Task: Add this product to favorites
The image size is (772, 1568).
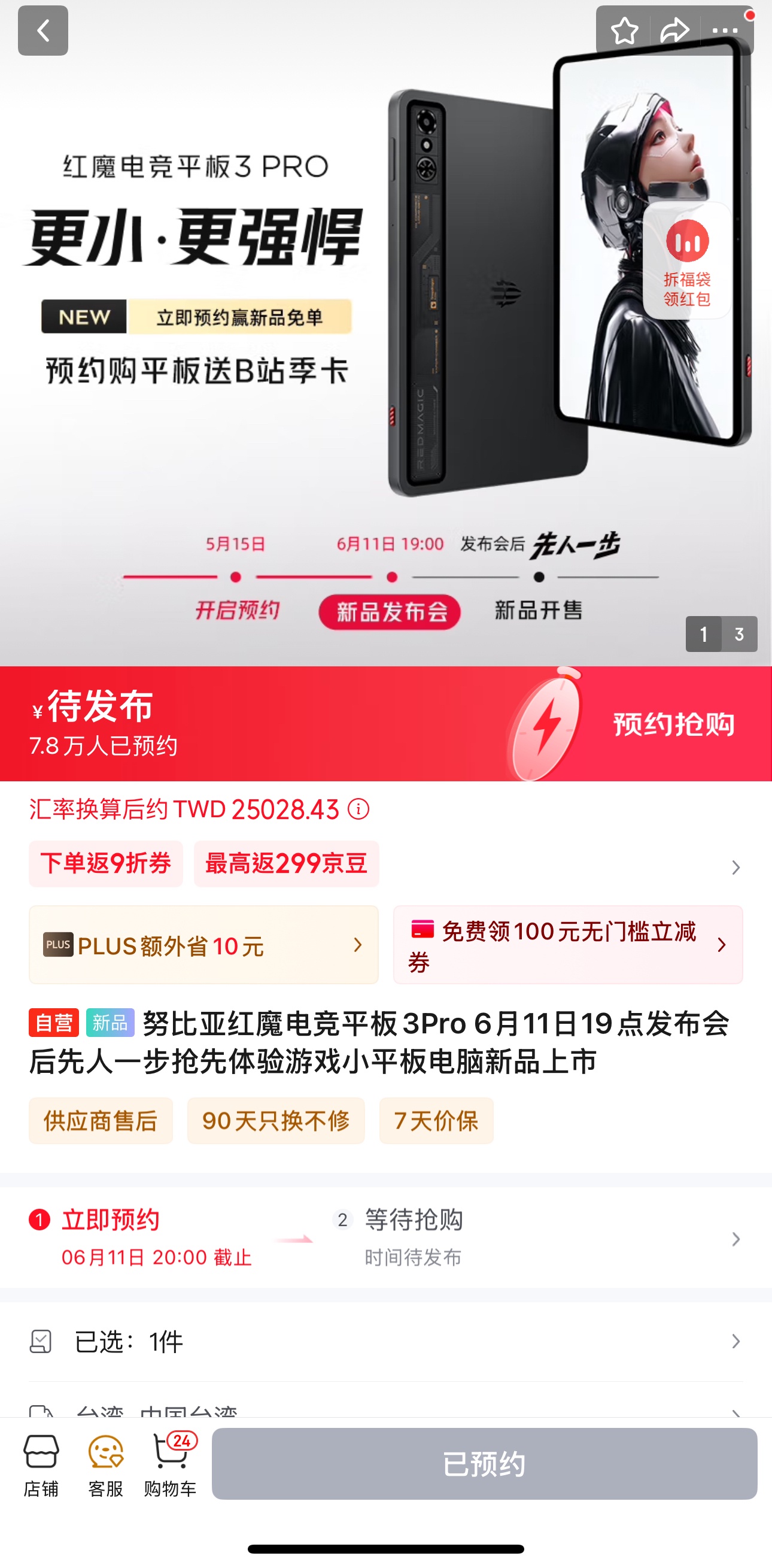Action: (624, 31)
